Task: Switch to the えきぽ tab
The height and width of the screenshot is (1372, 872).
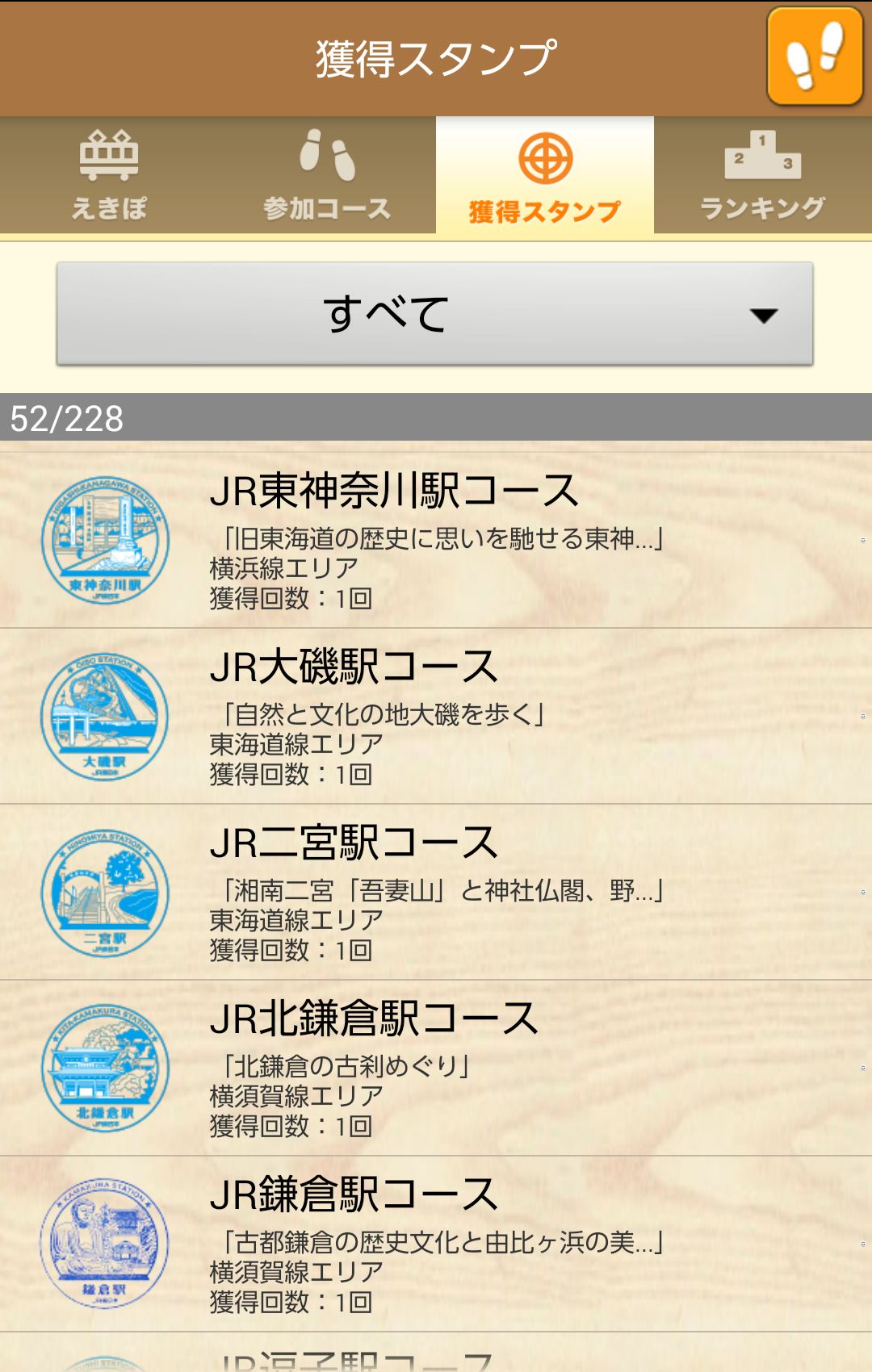Action: [109, 176]
